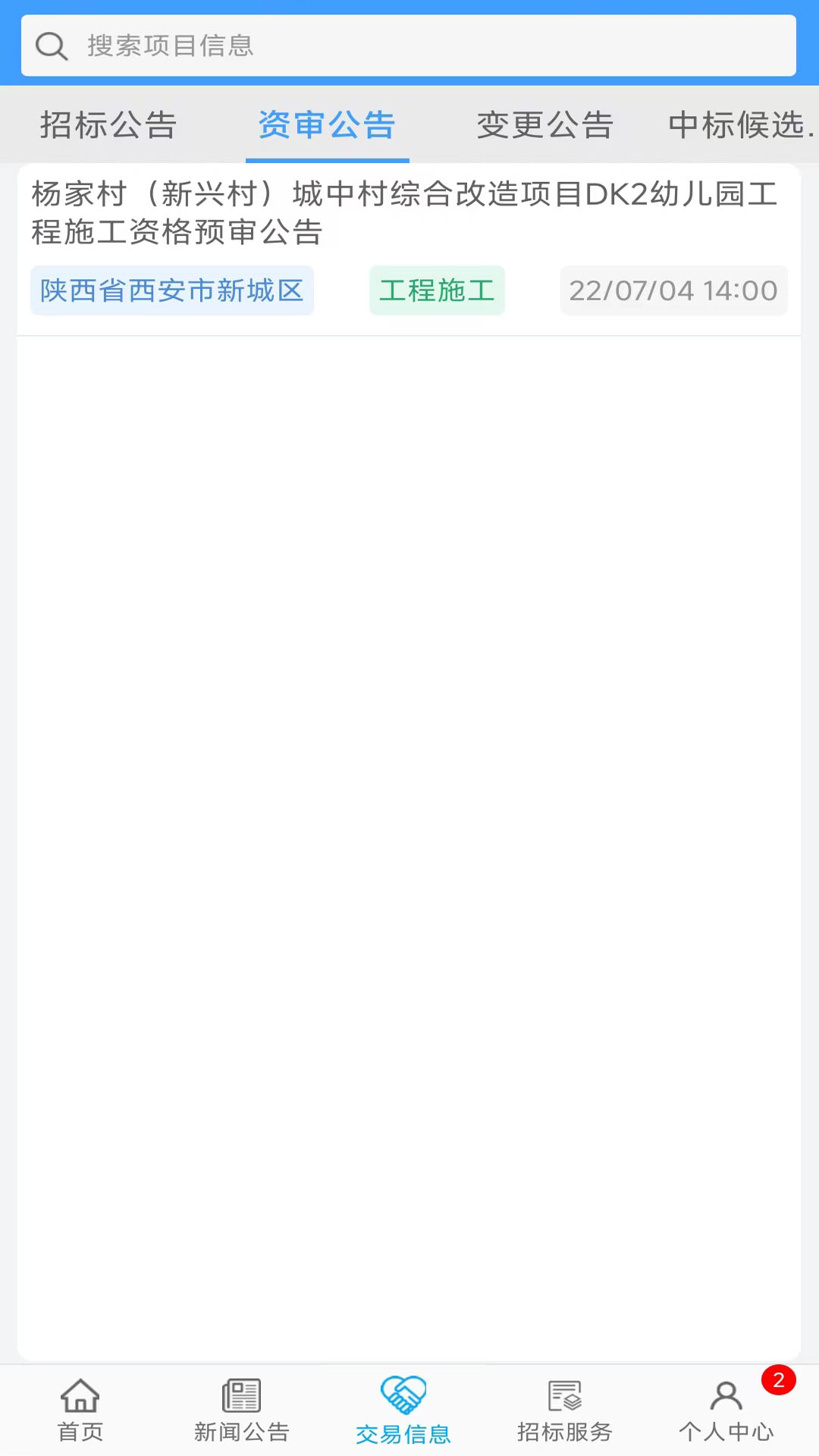Go to 个人中心 profile page
This screenshot has height=1456, width=819.
[x=726, y=1410]
